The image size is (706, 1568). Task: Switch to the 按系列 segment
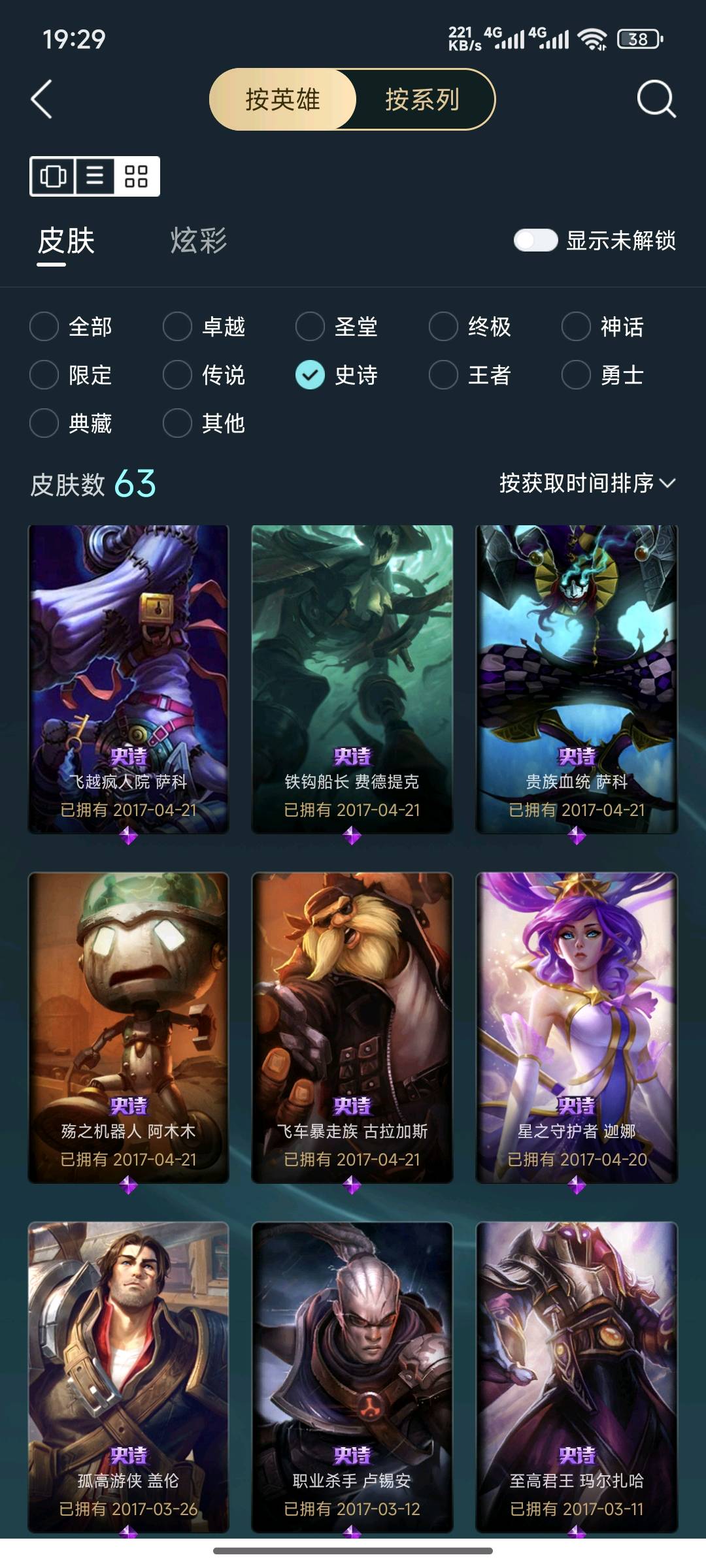click(422, 100)
